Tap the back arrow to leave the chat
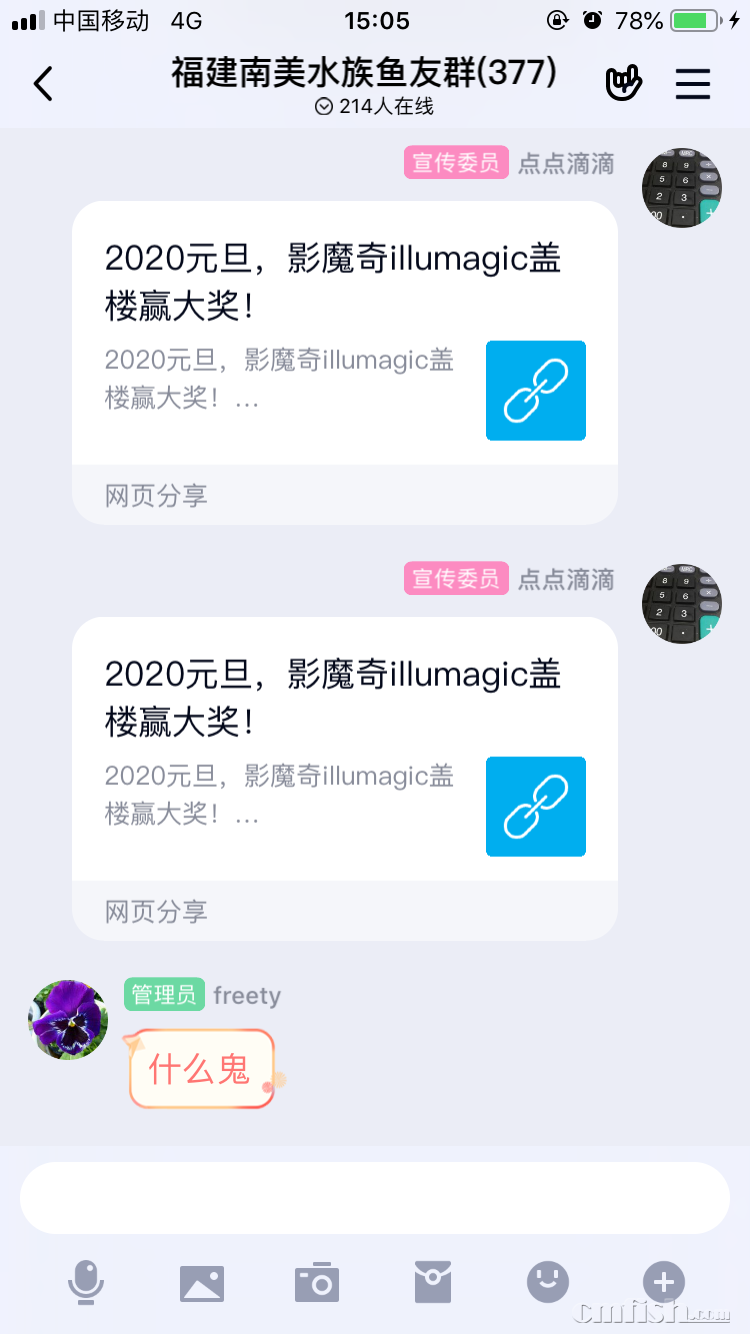The height and width of the screenshot is (1334, 750). click(42, 84)
